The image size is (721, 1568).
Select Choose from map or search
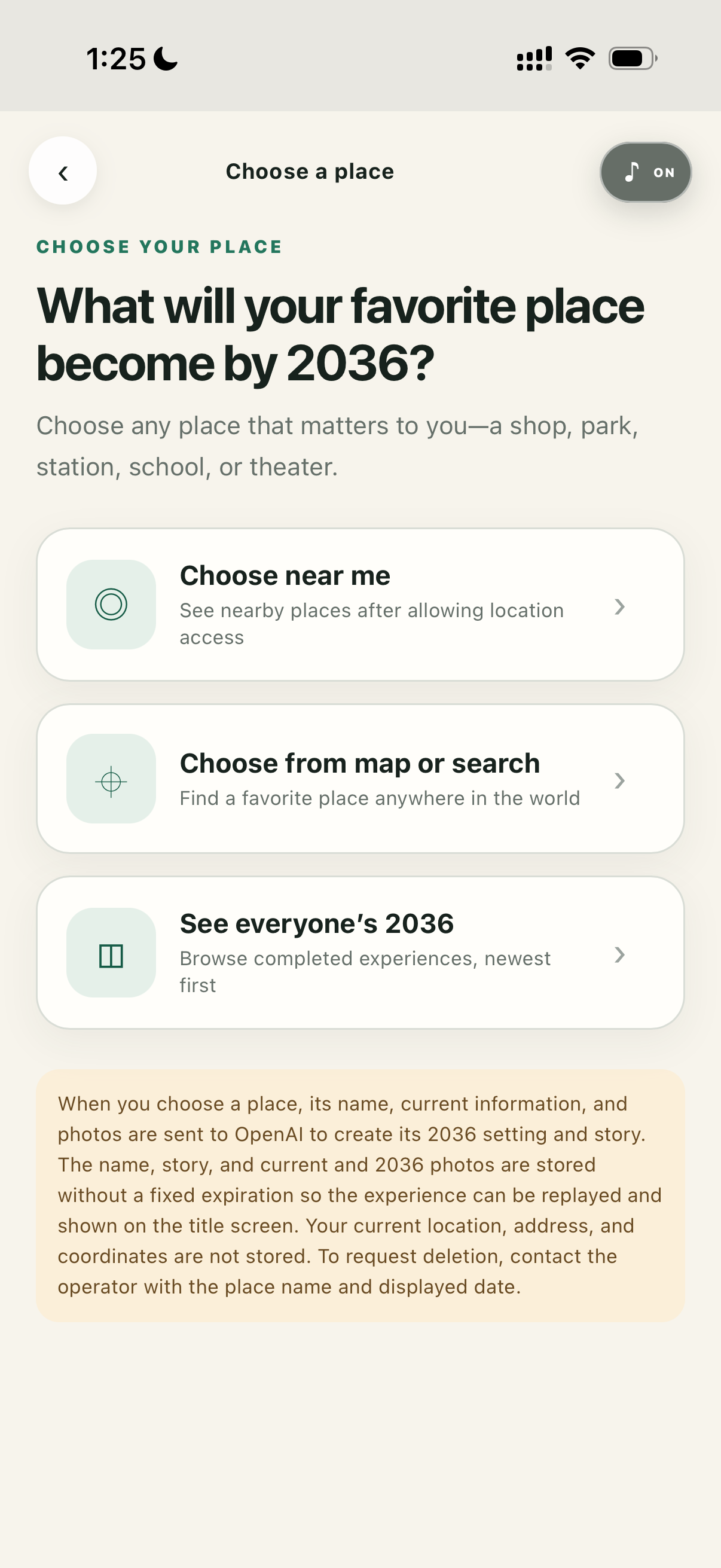tap(360, 779)
